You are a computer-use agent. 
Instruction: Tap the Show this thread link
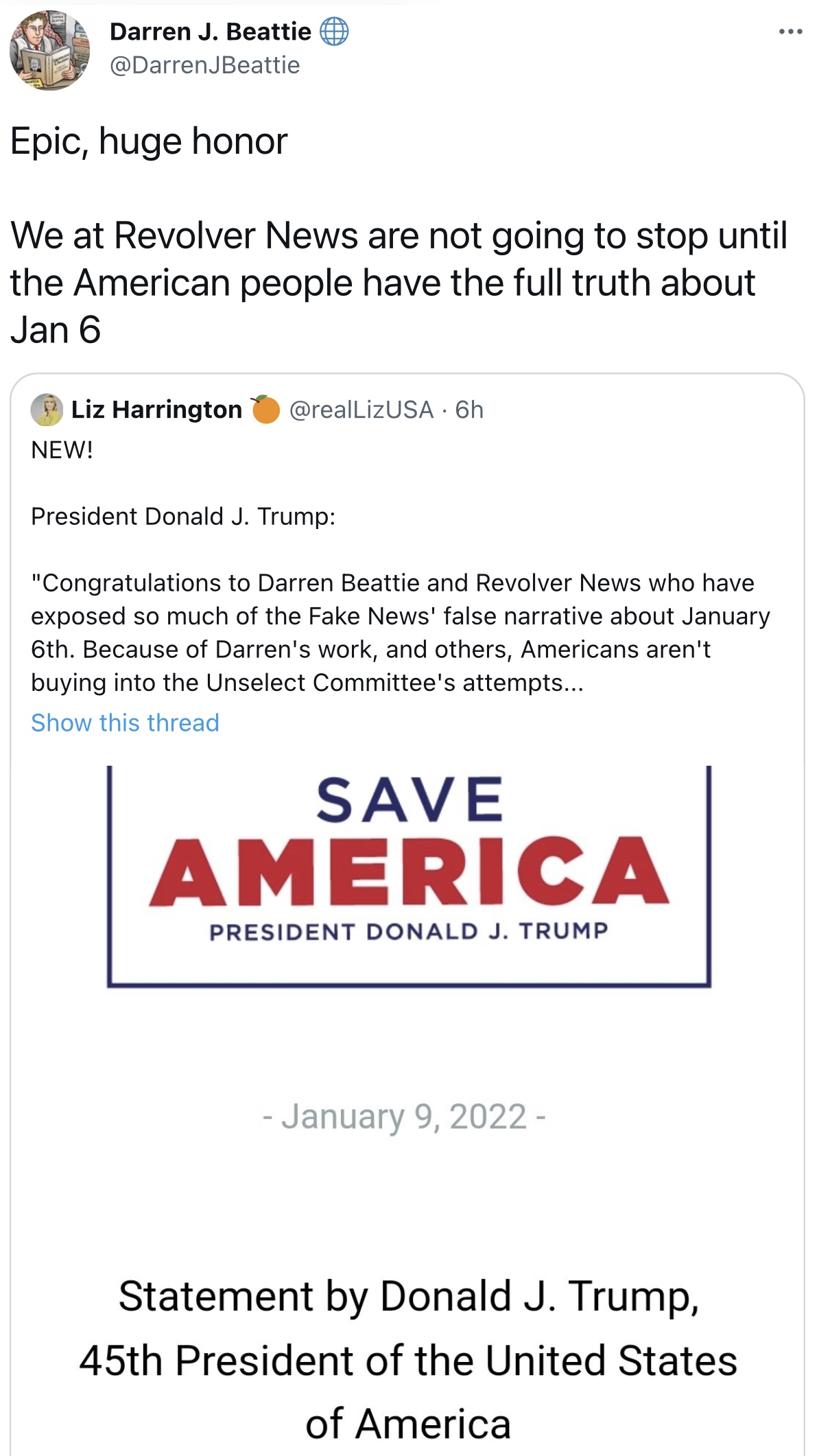(x=125, y=723)
